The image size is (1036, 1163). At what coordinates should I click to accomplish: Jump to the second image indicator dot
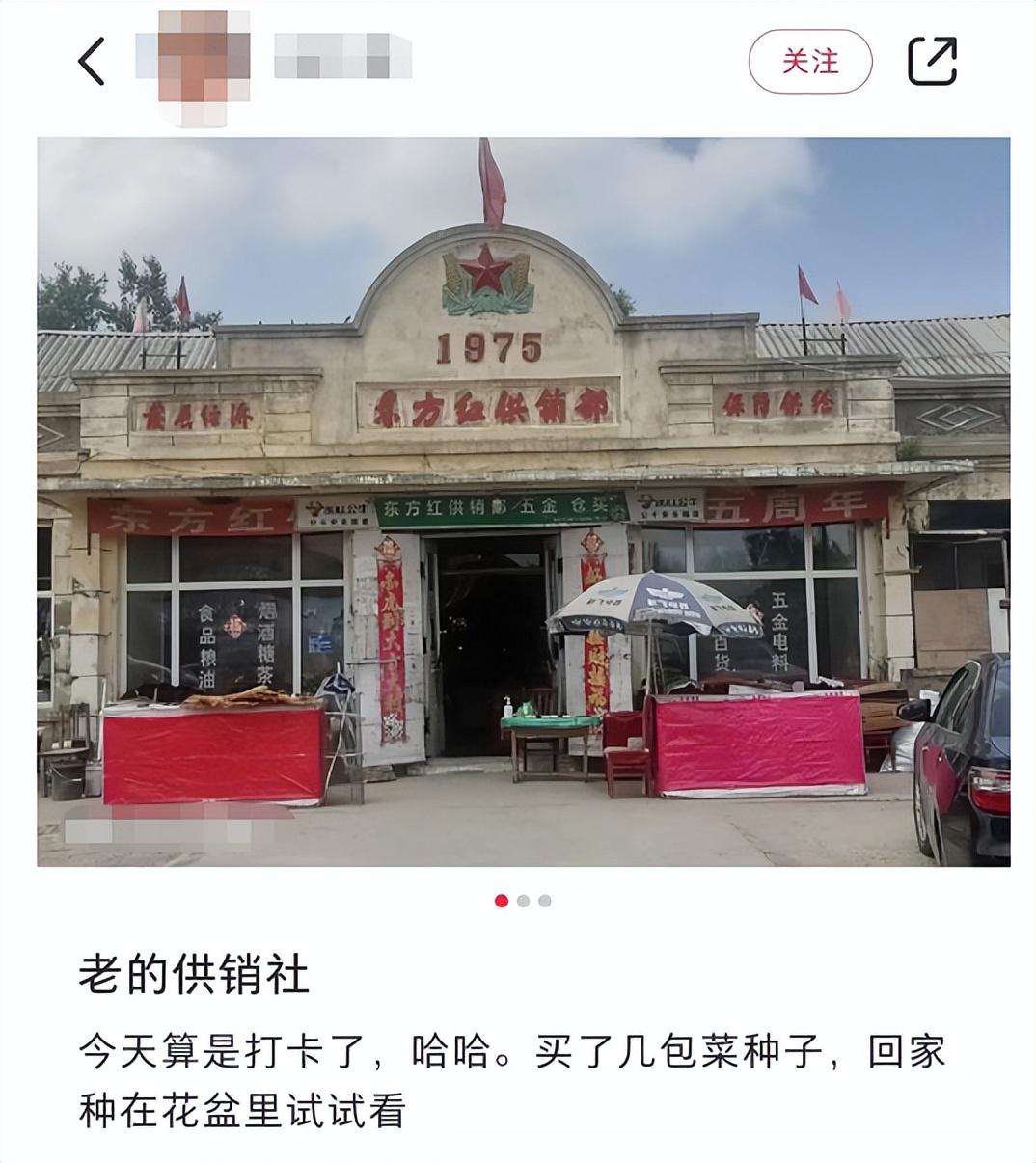click(x=523, y=901)
